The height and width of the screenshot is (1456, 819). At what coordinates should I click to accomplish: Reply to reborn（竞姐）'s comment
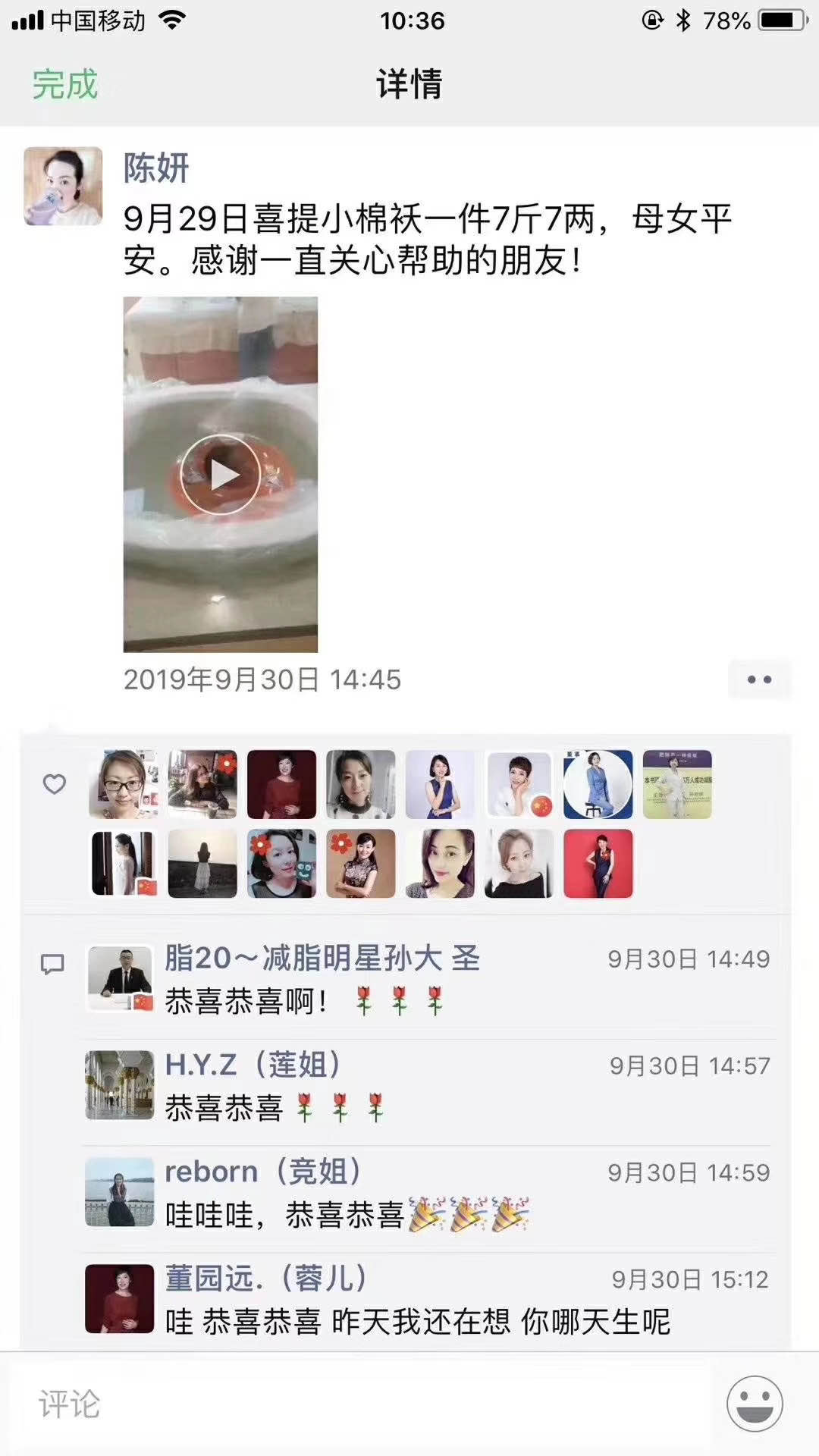tap(379, 1216)
